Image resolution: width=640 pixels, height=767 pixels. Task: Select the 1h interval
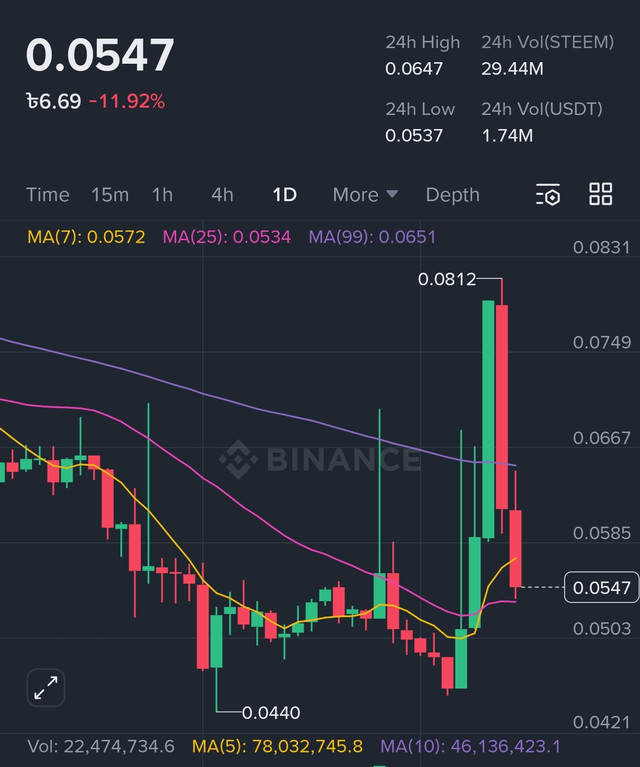162,194
